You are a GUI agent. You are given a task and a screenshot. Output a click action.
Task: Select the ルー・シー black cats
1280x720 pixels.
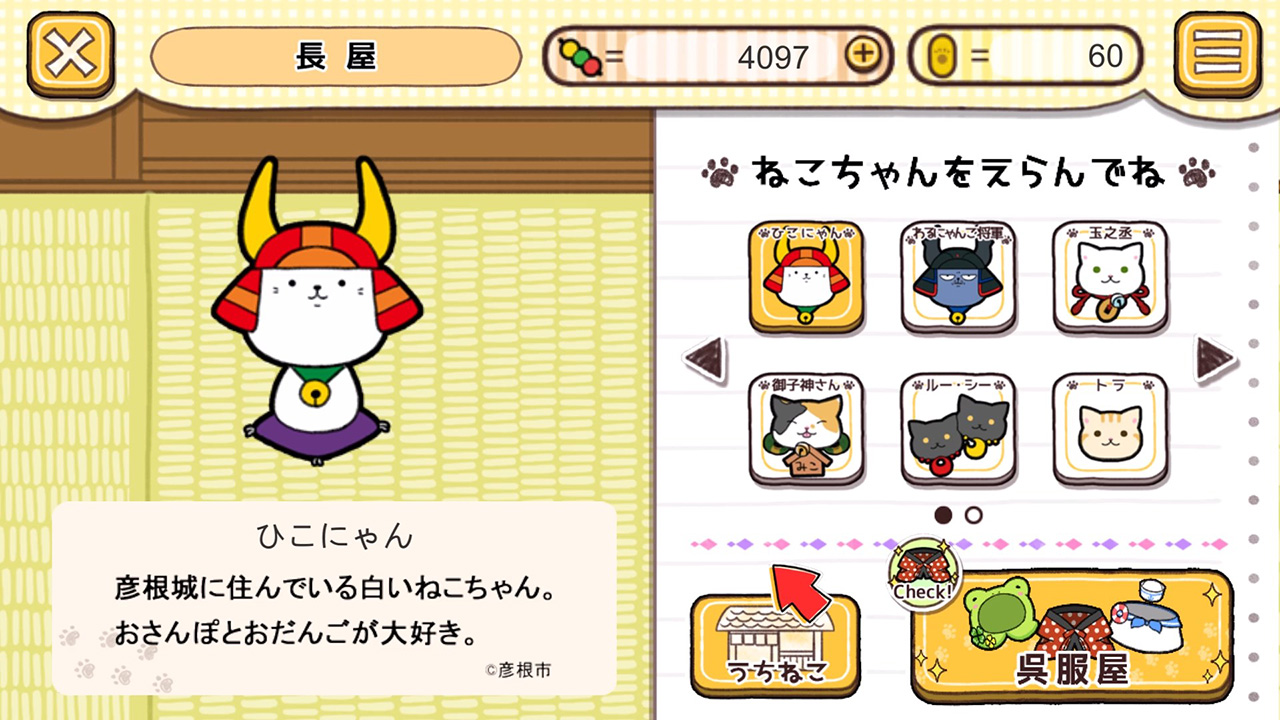958,429
